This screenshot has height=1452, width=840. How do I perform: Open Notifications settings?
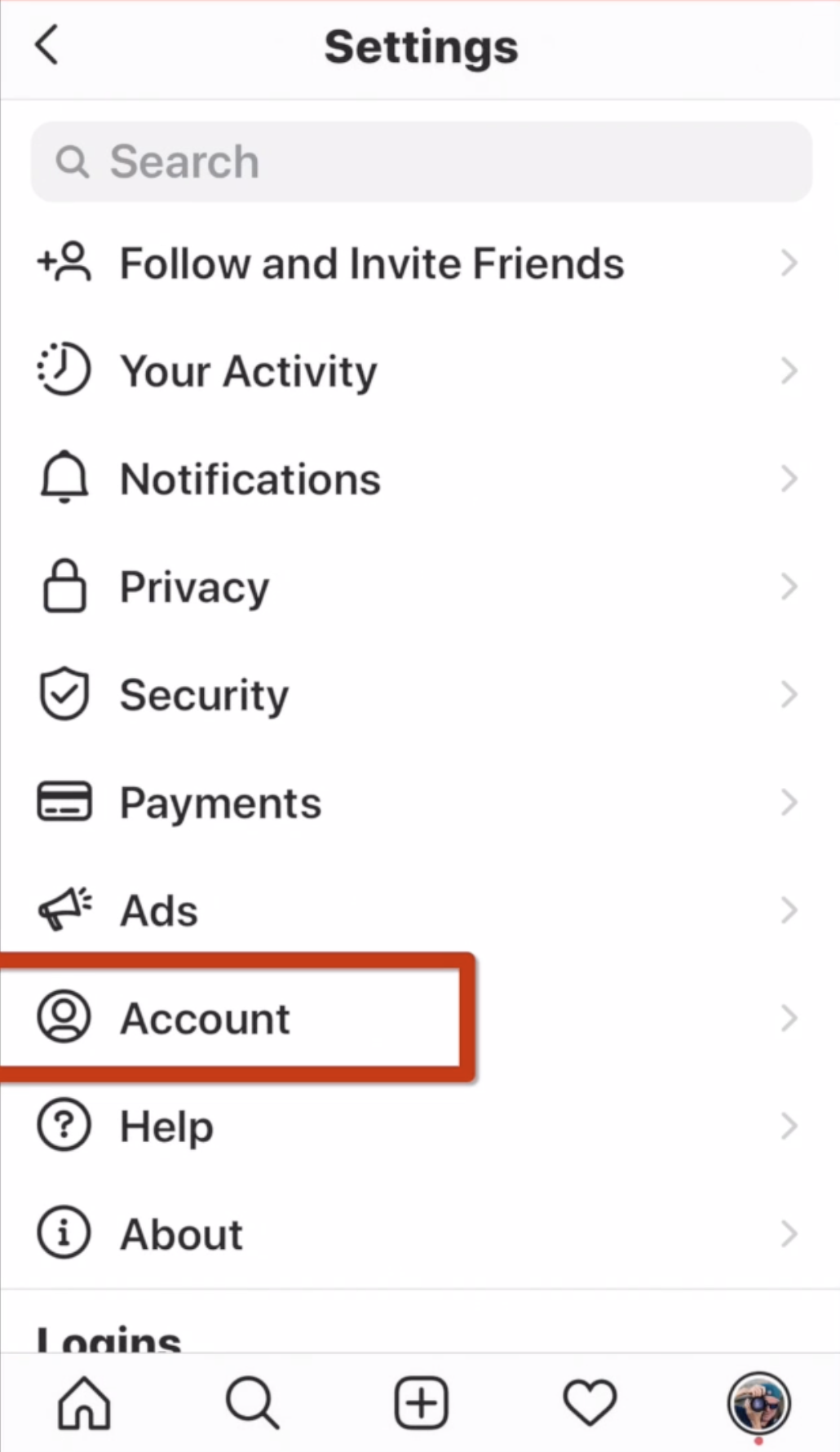tap(420, 479)
